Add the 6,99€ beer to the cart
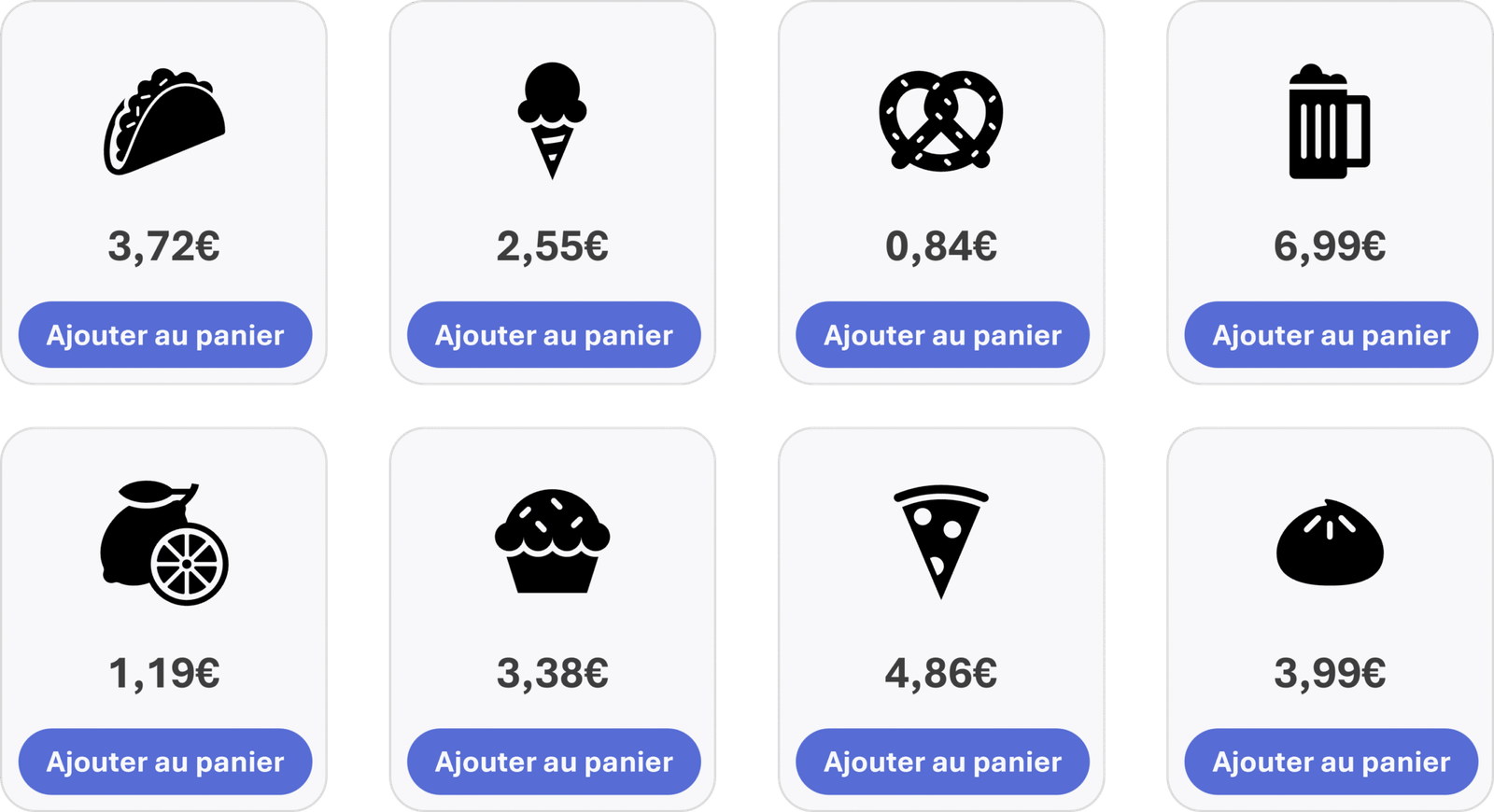Screen dimensions: 1494x812 coord(1331,335)
